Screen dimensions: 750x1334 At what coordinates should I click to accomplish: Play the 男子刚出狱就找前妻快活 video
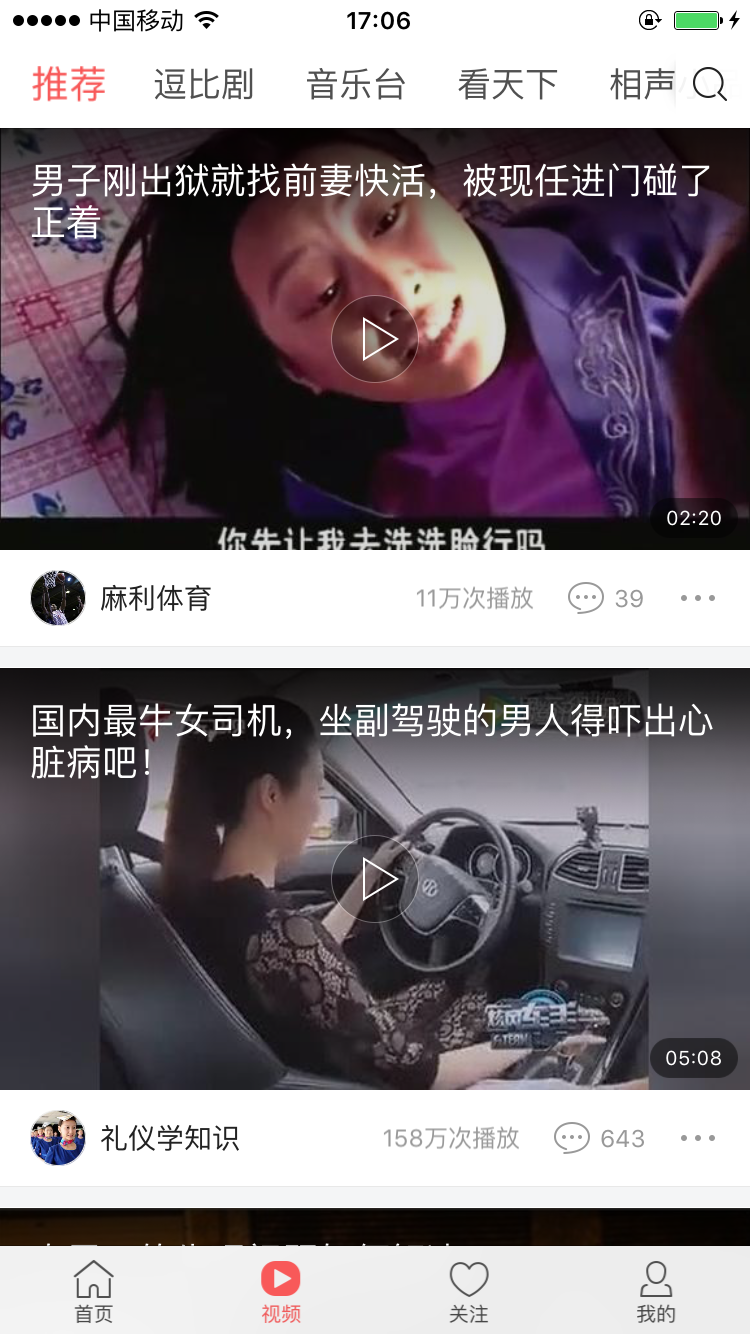point(375,339)
